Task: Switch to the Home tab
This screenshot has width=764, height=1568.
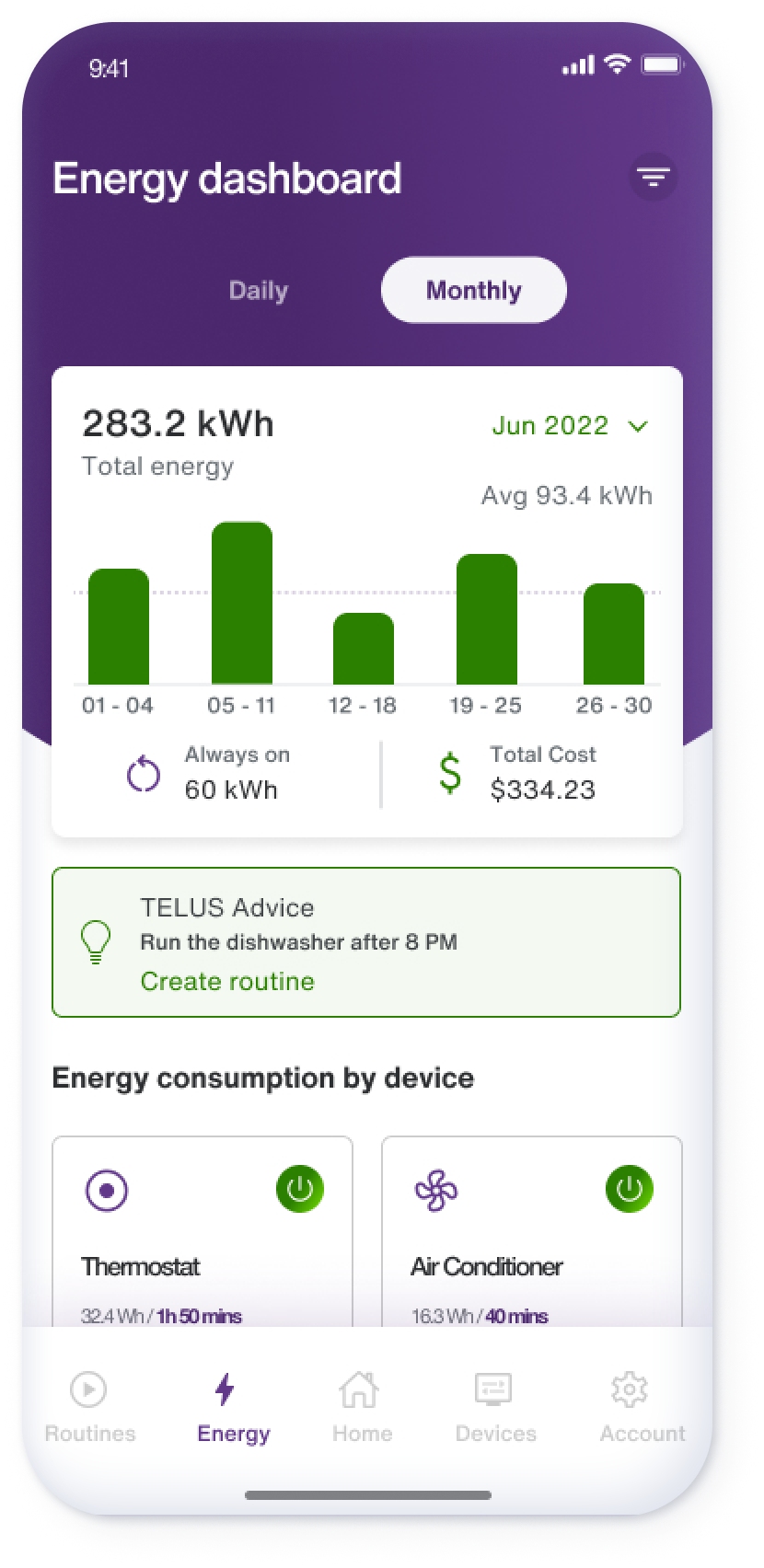Action: pos(362,1407)
